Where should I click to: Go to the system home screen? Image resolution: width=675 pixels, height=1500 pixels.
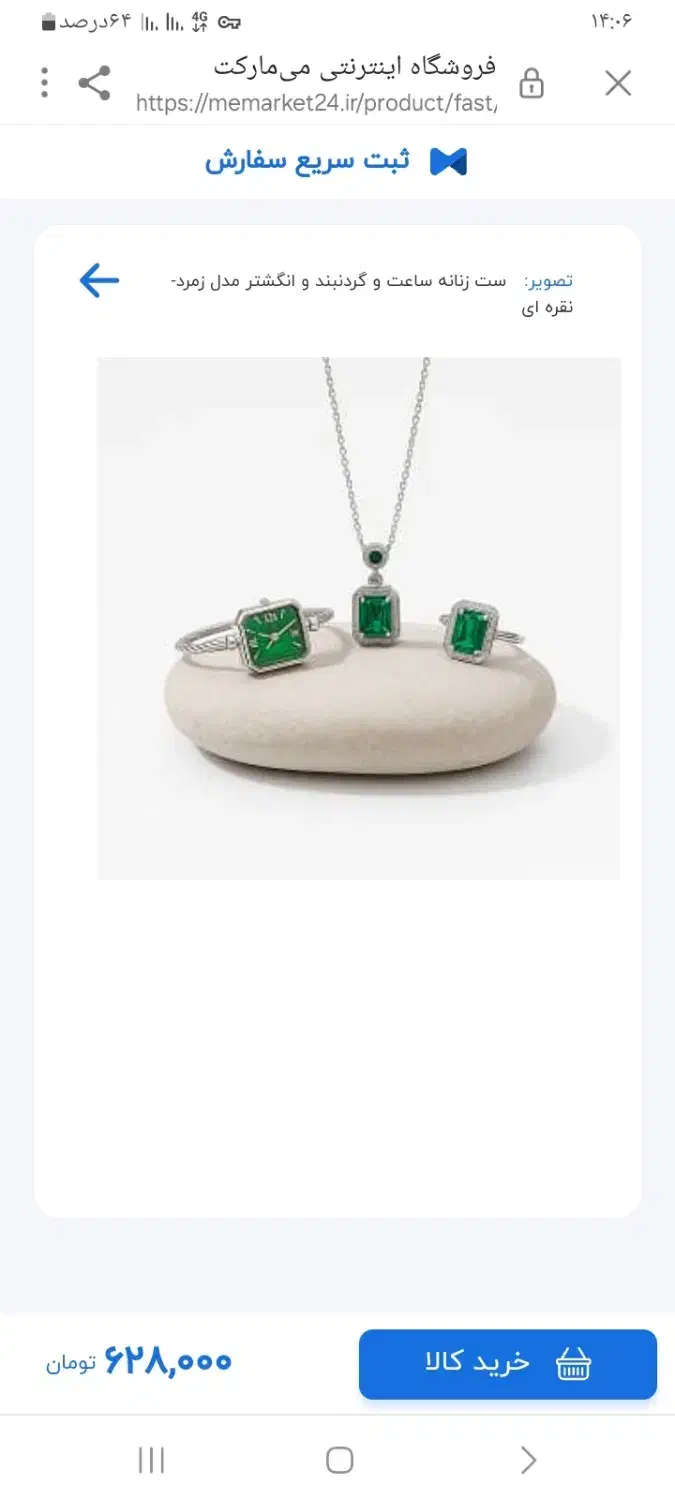339,1460
